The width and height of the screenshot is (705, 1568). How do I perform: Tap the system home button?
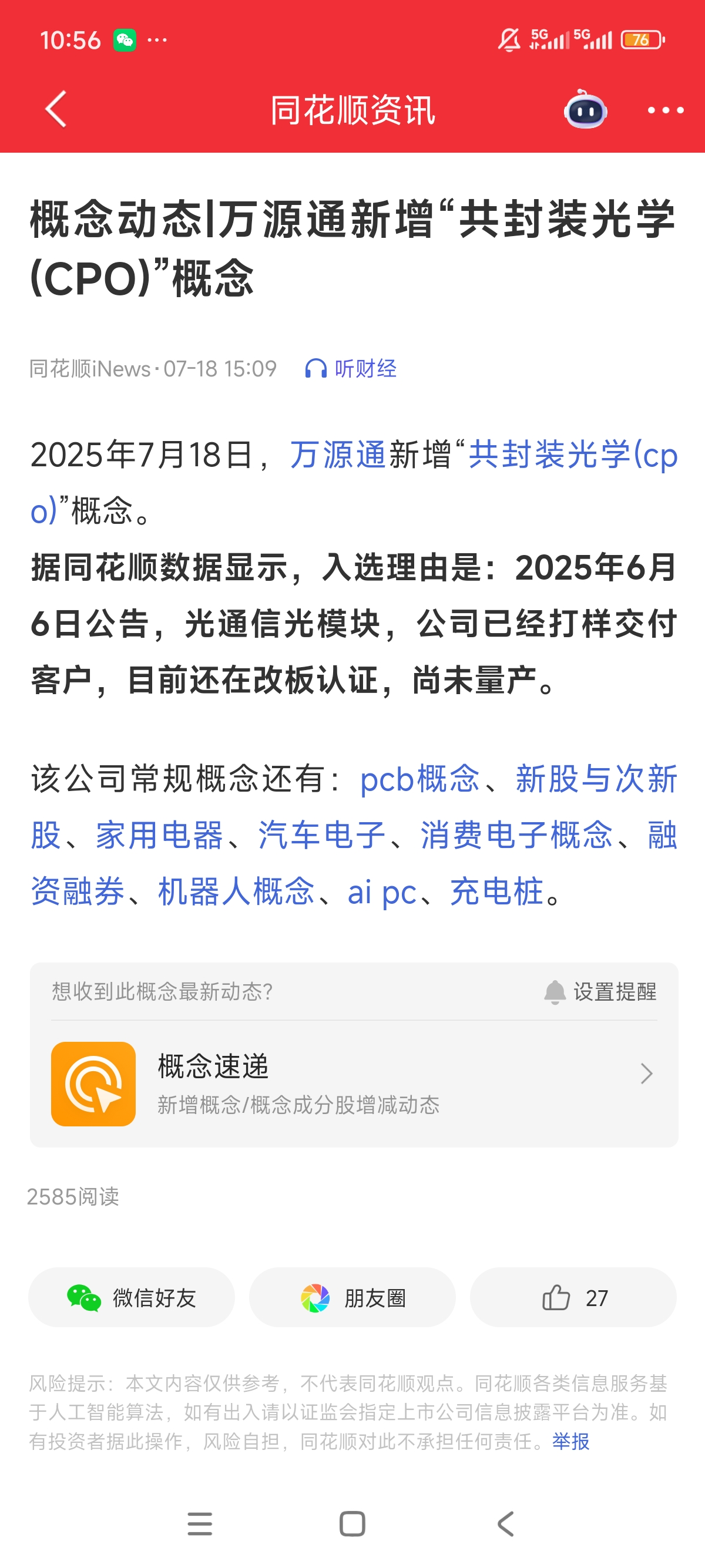pyautogui.click(x=352, y=1524)
